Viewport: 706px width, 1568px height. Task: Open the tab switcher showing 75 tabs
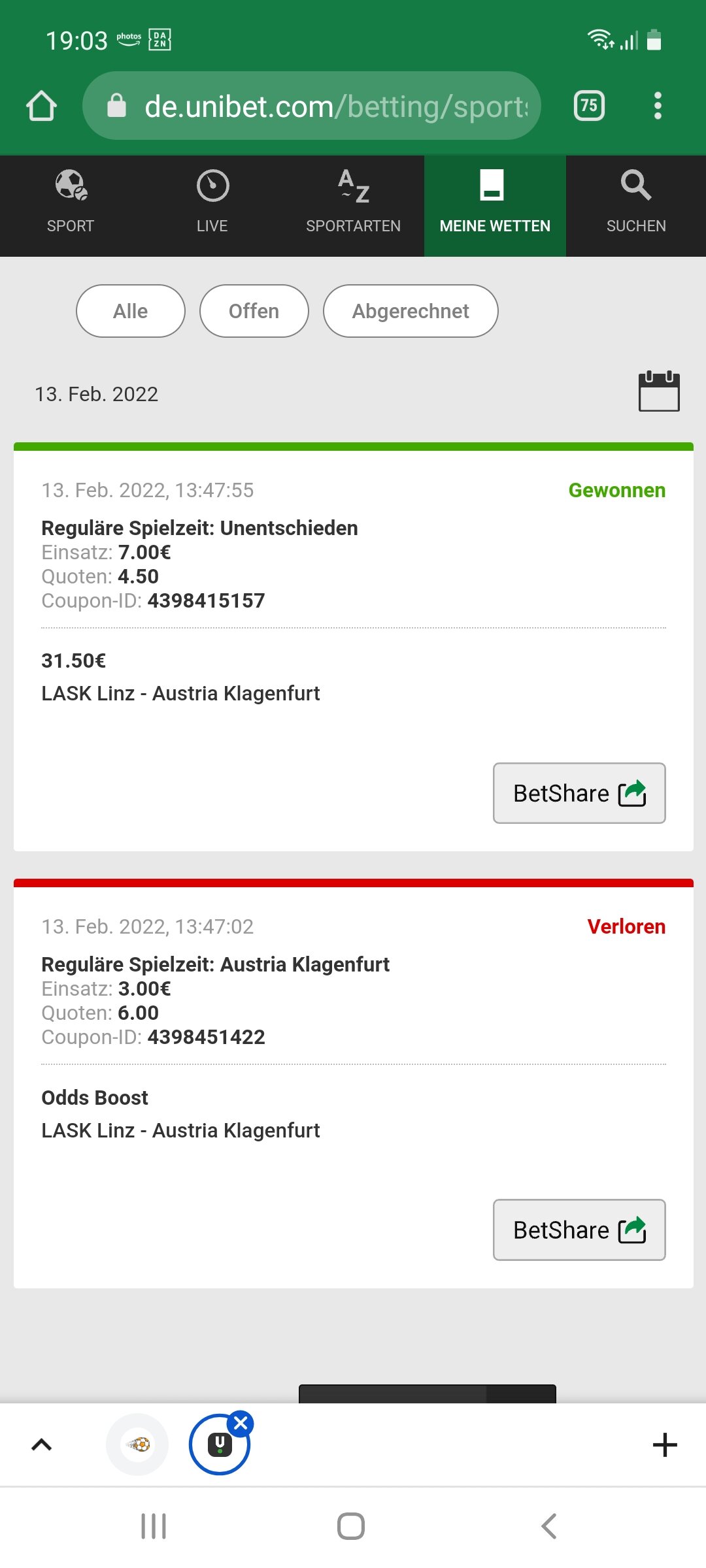(589, 106)
